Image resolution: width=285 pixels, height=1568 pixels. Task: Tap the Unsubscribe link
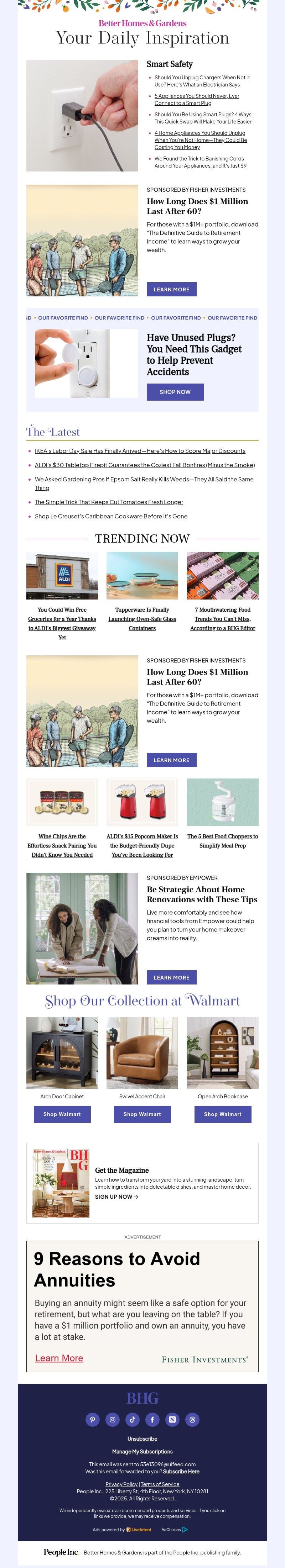point(142,1439)
